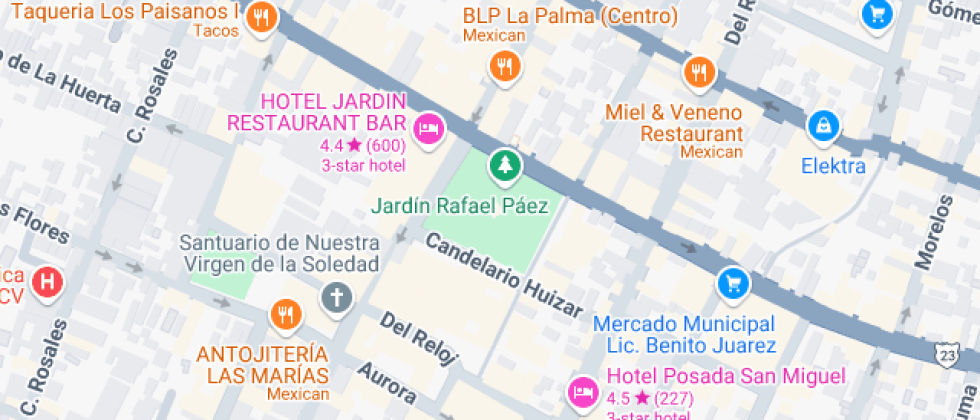Select the Hotel Jardin Restaurant Bar pin

[429, 128]
